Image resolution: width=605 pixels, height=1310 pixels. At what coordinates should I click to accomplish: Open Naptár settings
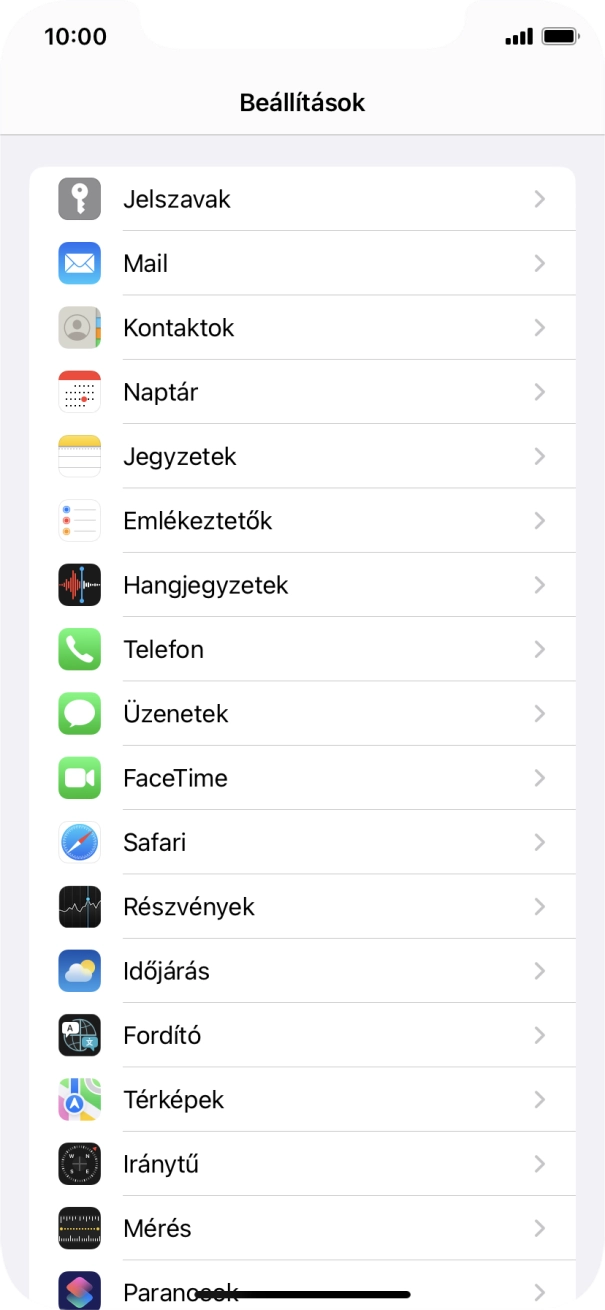pos(302,392)
